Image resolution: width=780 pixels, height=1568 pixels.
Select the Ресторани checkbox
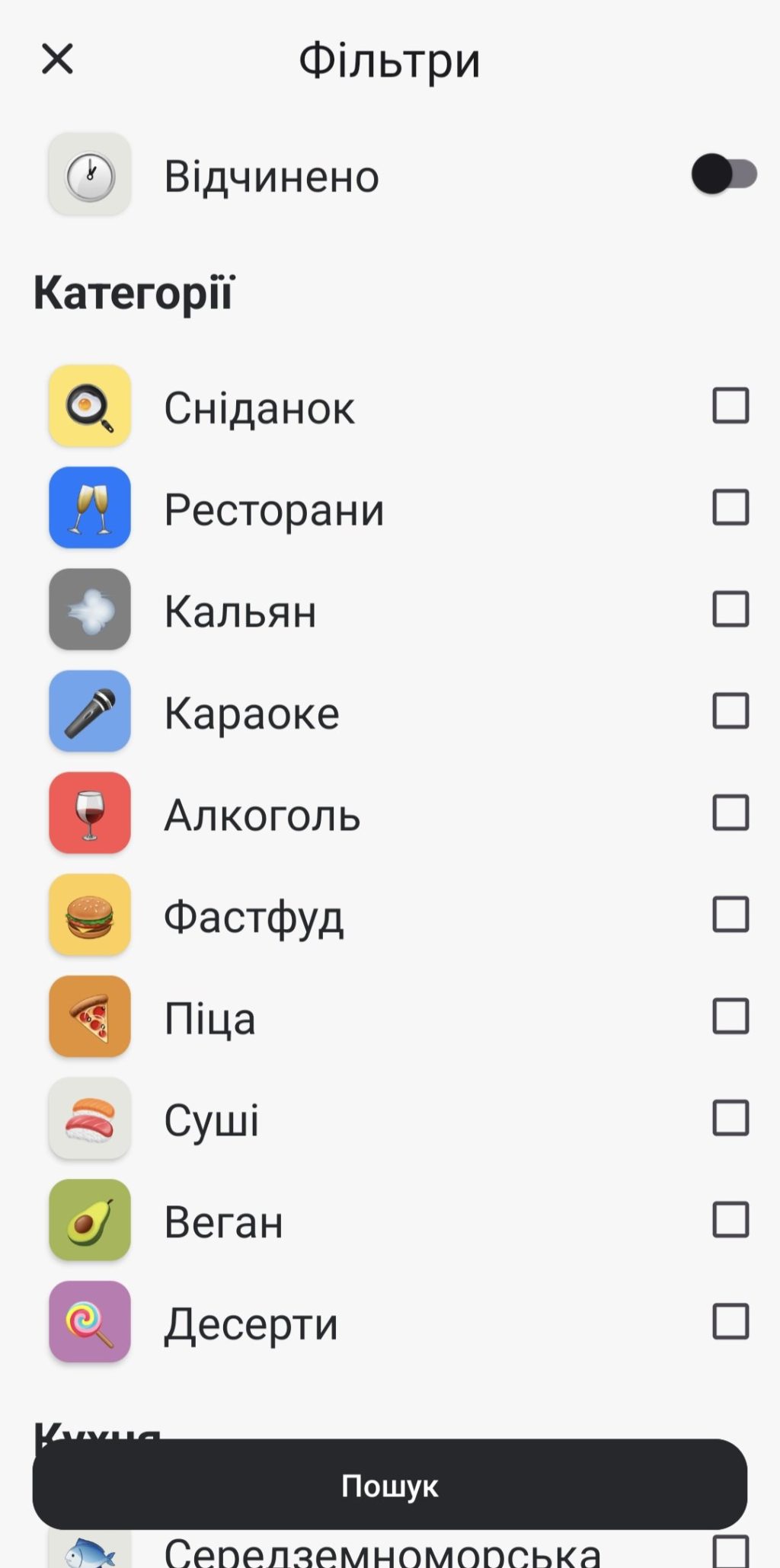[x=730, y=507]
